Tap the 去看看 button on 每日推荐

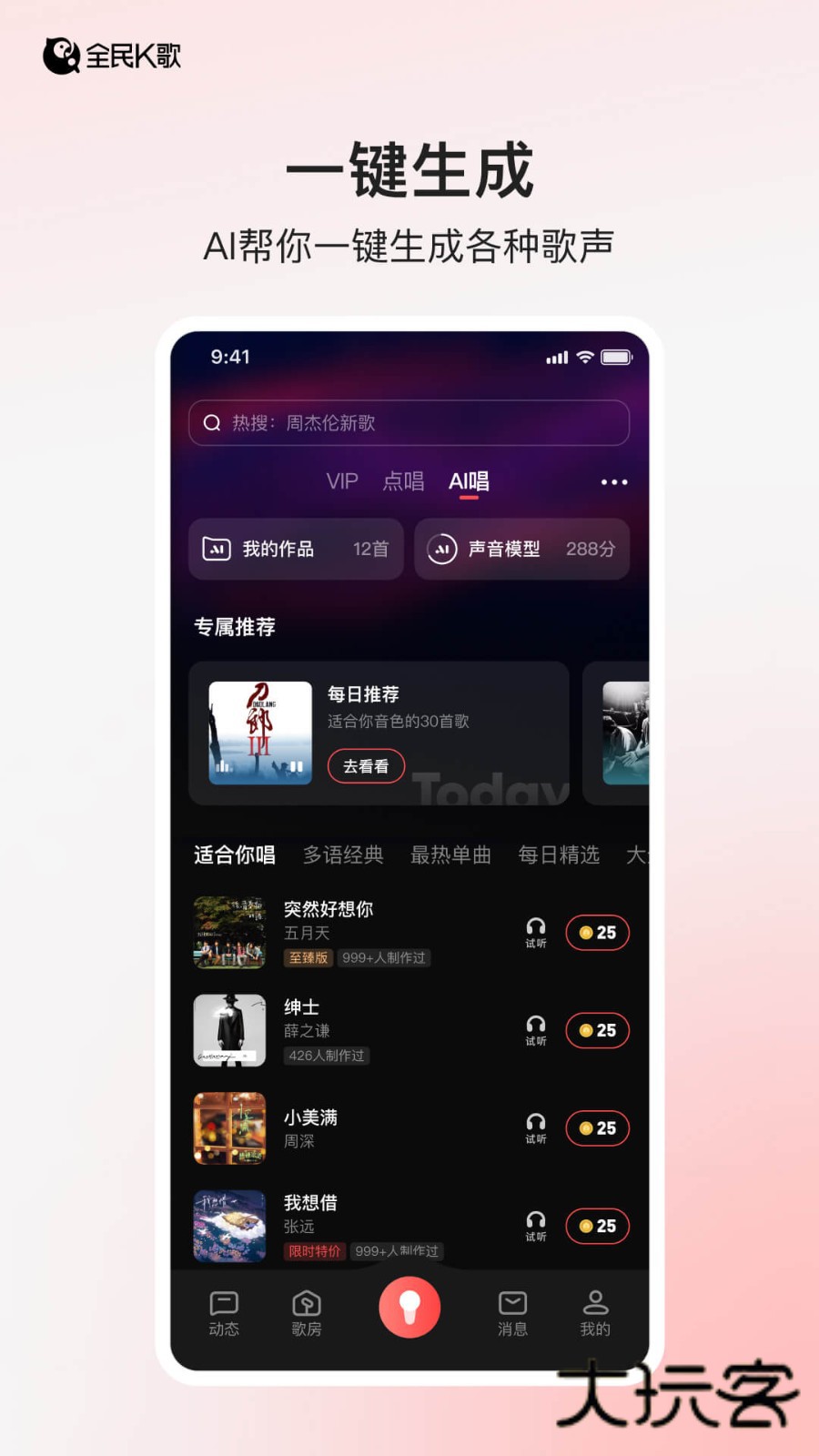tap(366, 765)
